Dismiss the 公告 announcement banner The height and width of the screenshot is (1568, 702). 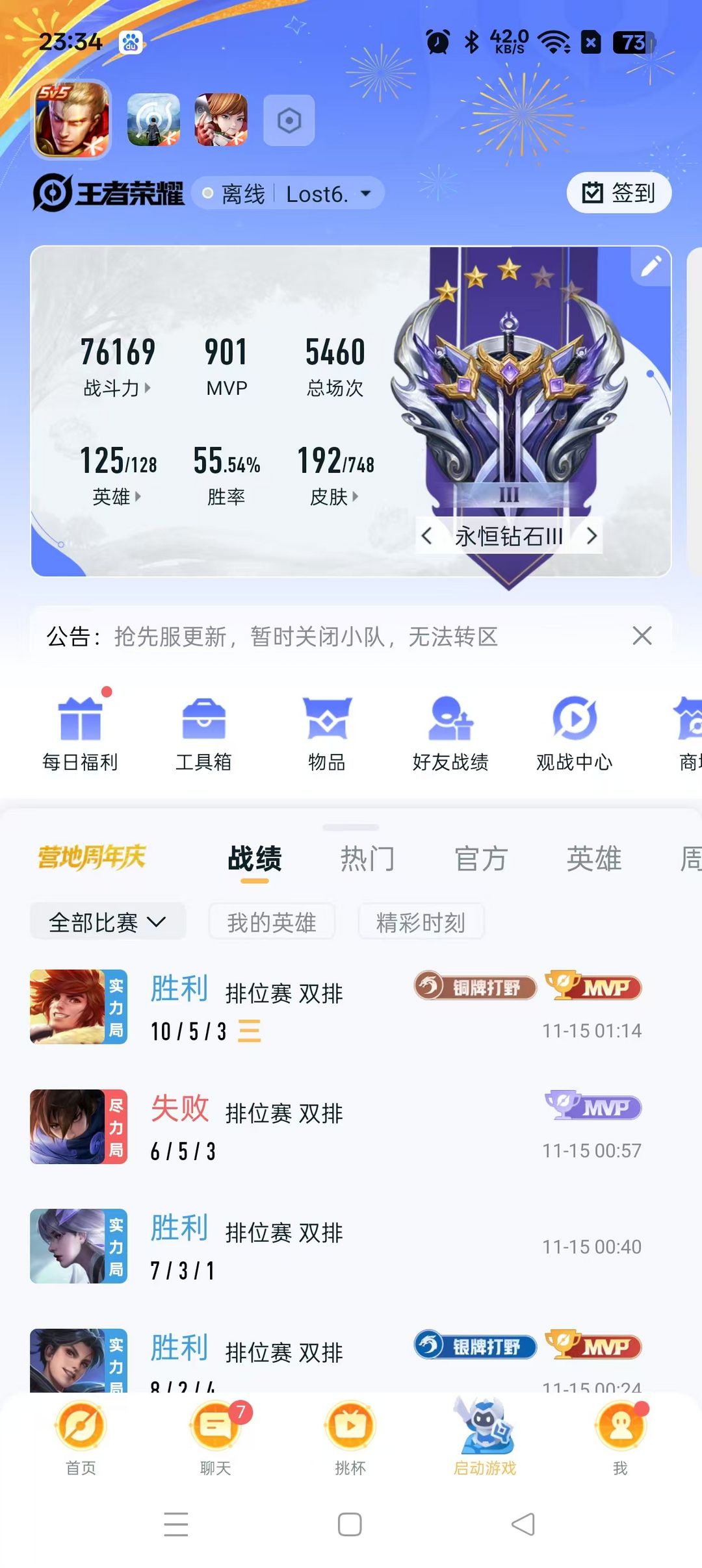click(x=642, y=636)
